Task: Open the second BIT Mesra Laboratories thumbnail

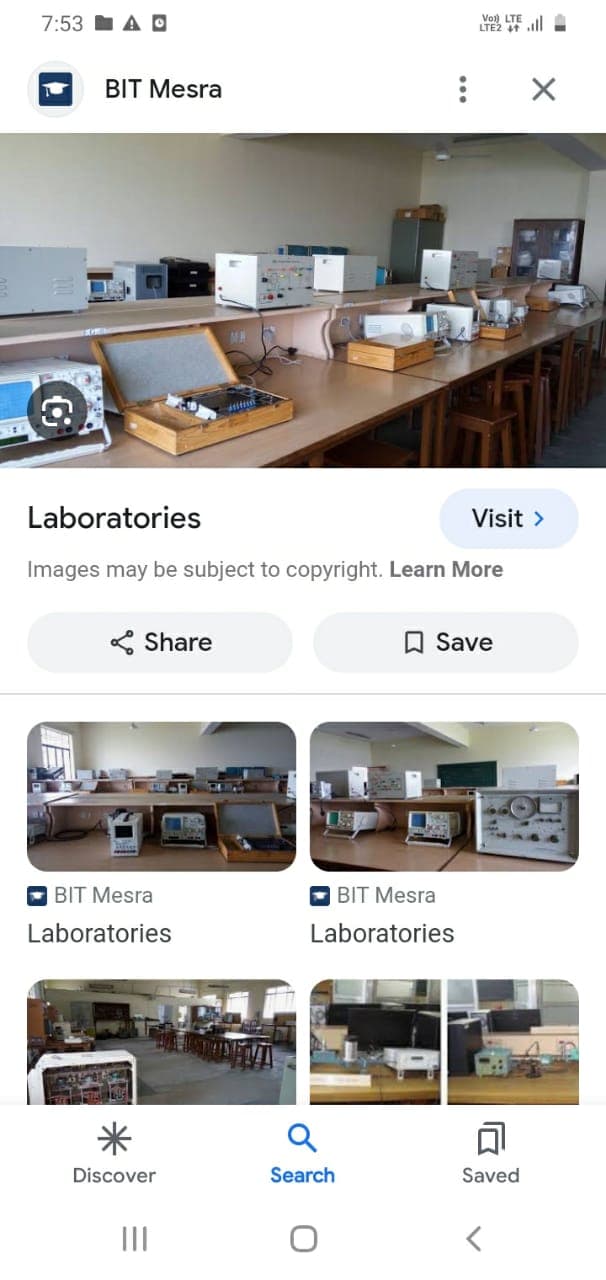Action: [x=444, y=796]
